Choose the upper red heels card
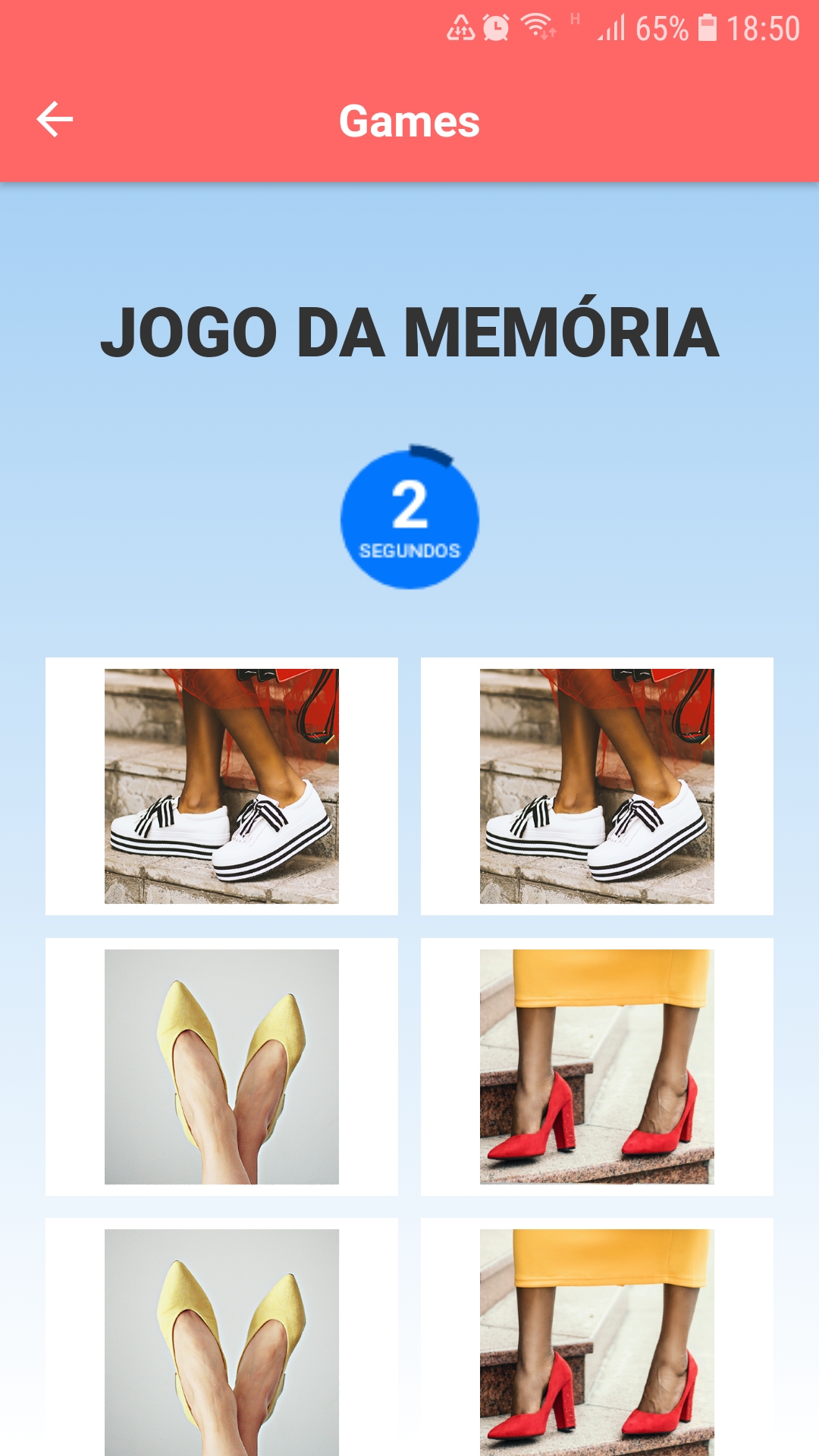The image size is (819, 1456). pos(597,1067)
